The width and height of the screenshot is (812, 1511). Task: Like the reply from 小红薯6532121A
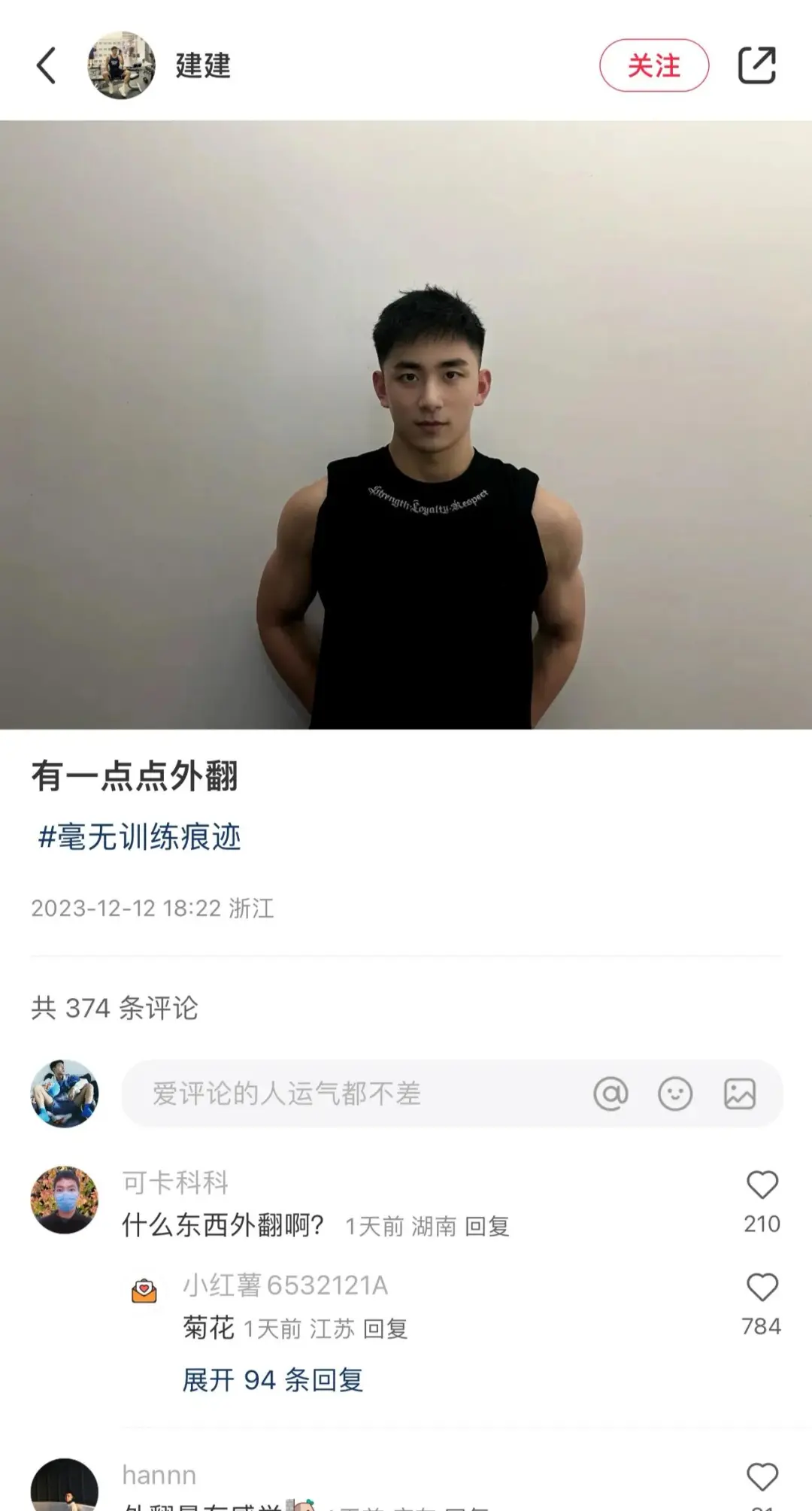762,1288
